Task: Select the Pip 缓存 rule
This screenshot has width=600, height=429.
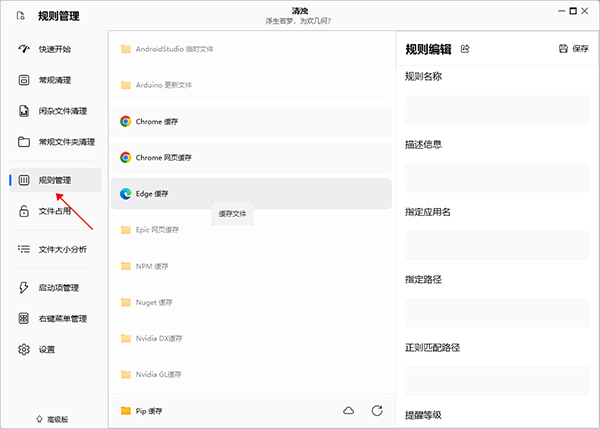Action: point(220,411)
